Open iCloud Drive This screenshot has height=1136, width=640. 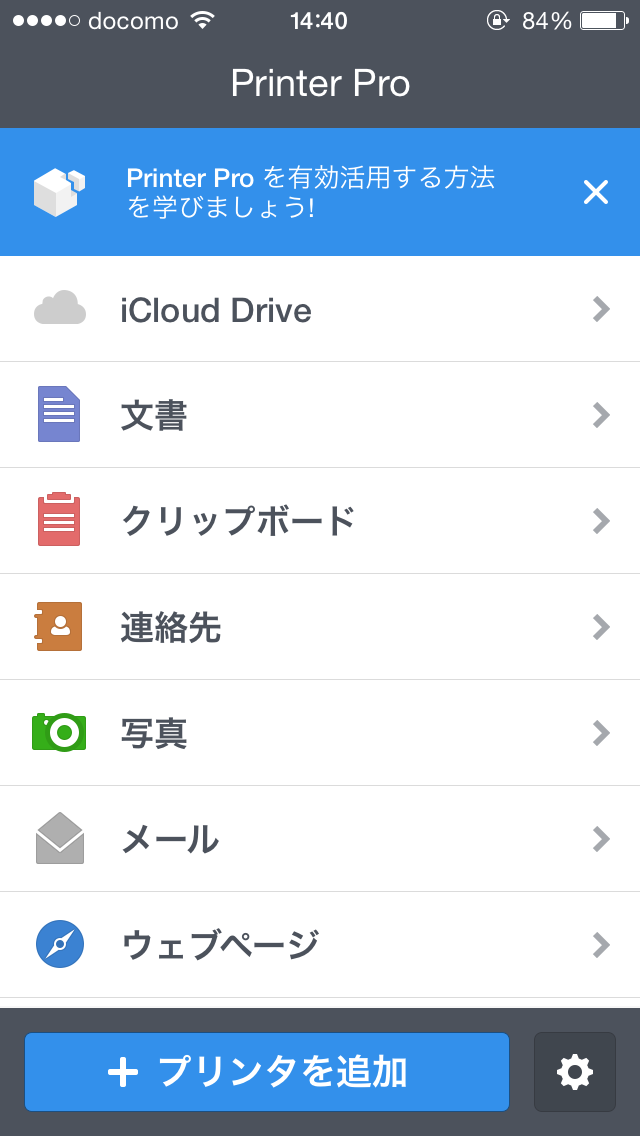point(320,309)
